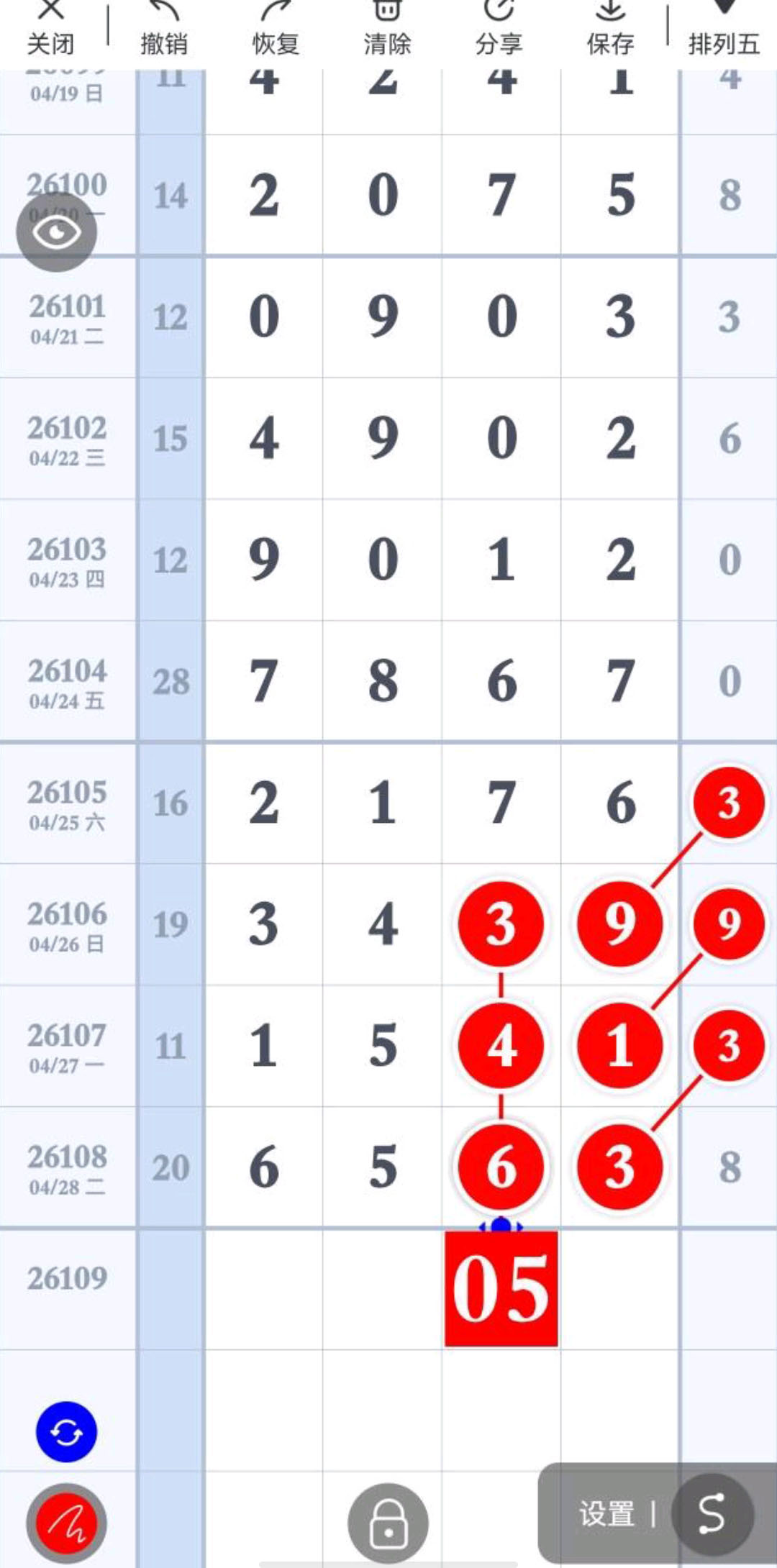Toggle the lock icon at the bottom

coord(388,1523)
